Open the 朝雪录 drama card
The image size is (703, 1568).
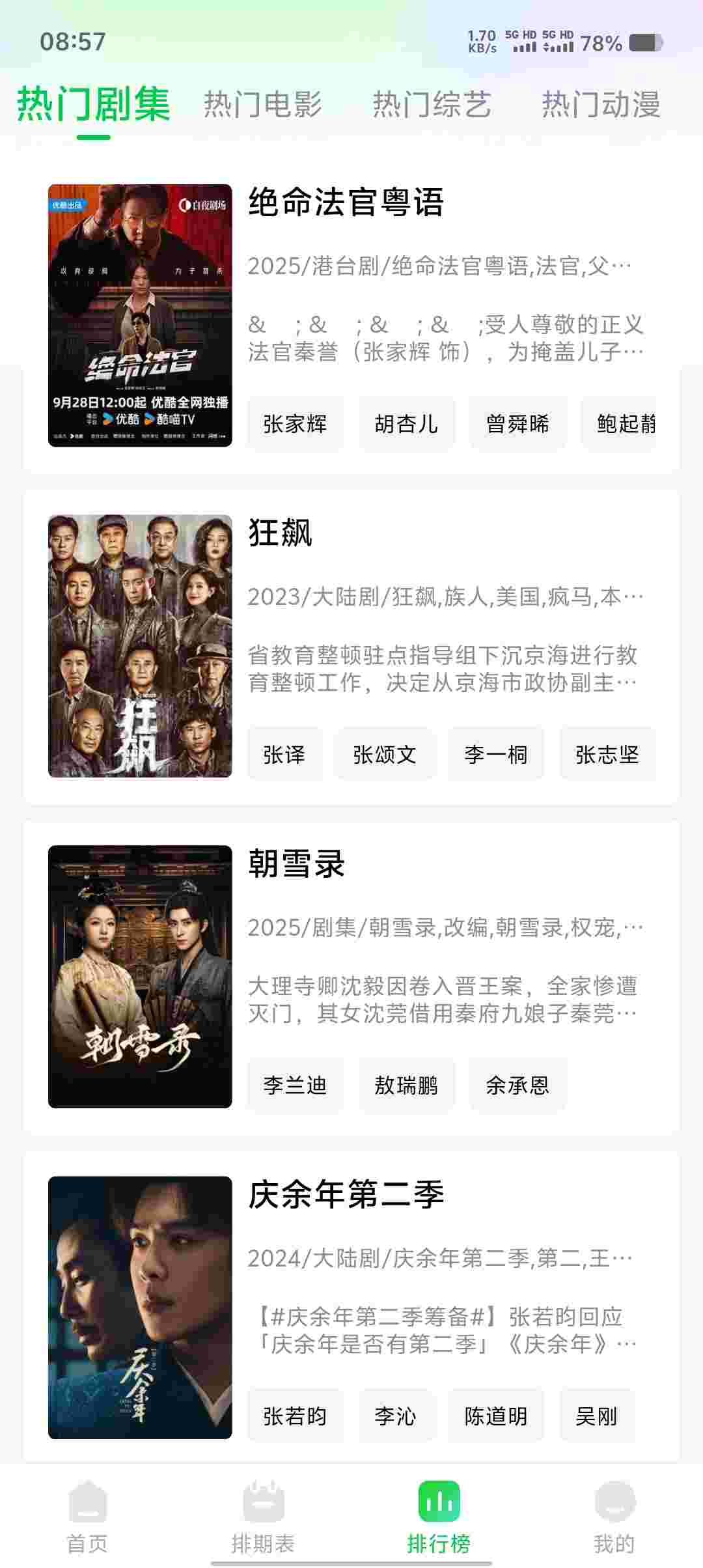296,864
